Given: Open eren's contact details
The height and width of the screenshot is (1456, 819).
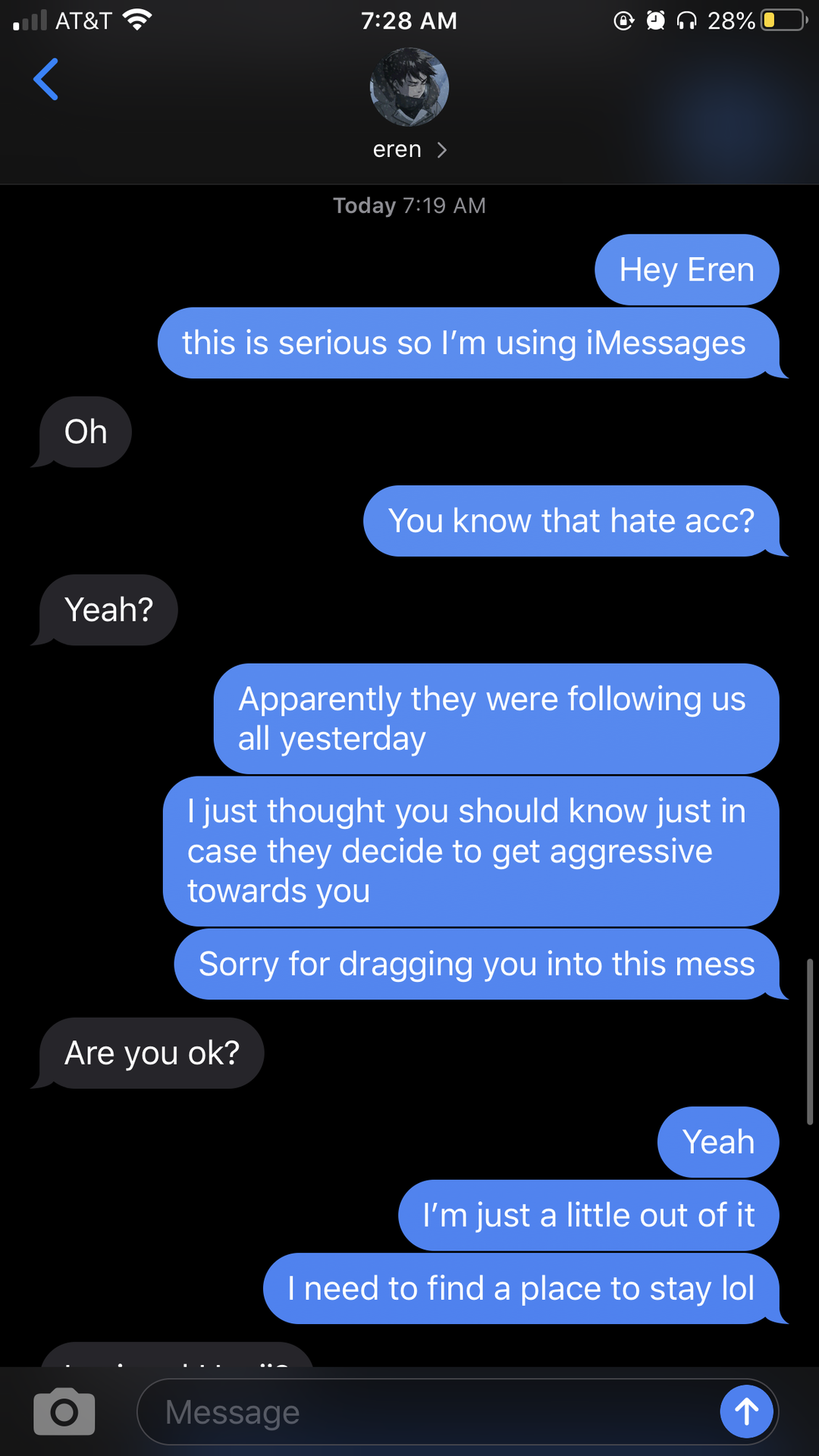Looking at the screenshot, I should 409,105.
